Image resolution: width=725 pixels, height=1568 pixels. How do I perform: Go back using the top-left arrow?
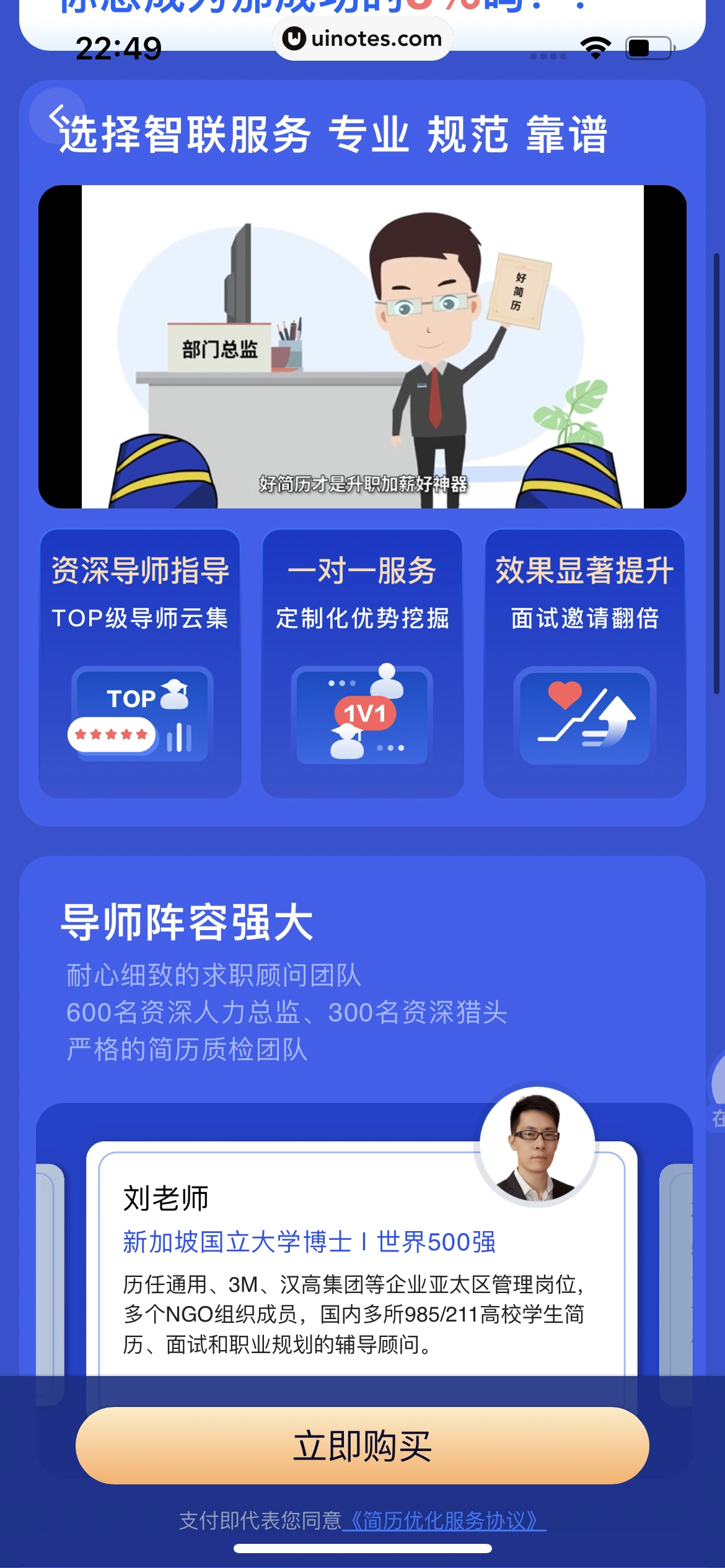(x=58, y=115)
